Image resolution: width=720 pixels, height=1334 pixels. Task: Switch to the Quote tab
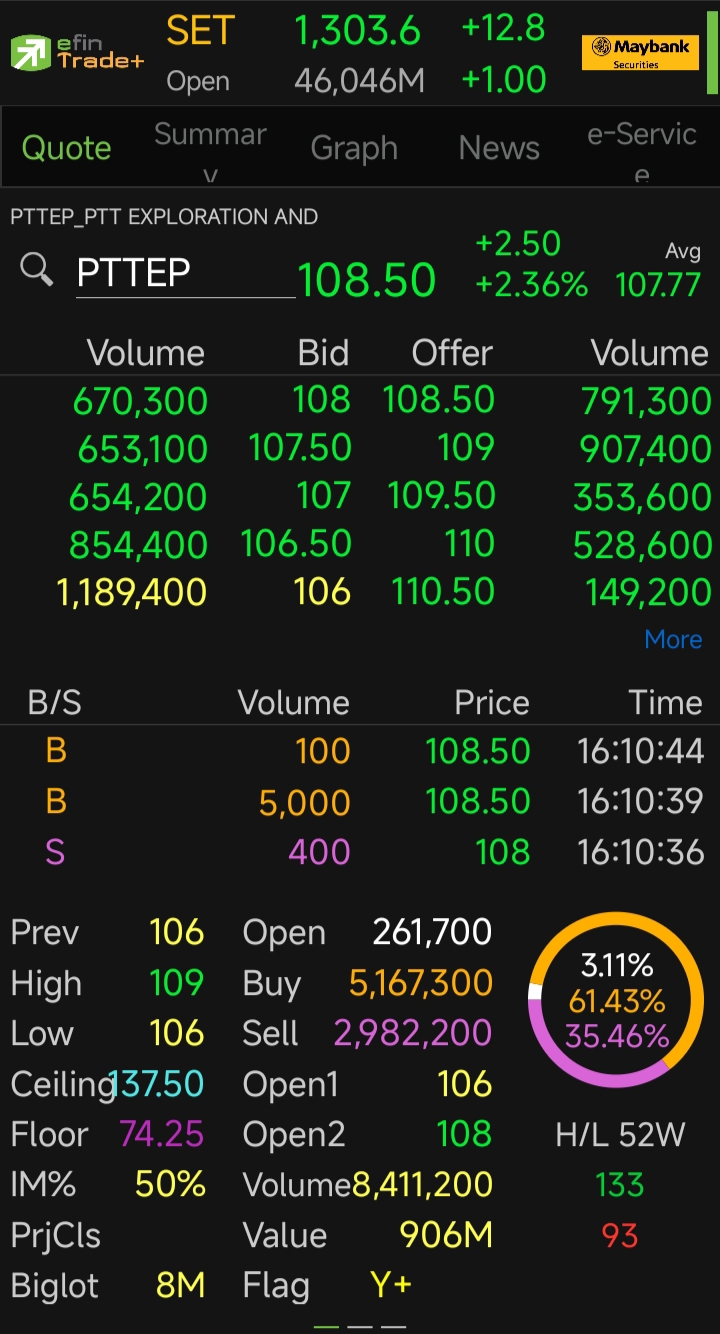point(66,148)
